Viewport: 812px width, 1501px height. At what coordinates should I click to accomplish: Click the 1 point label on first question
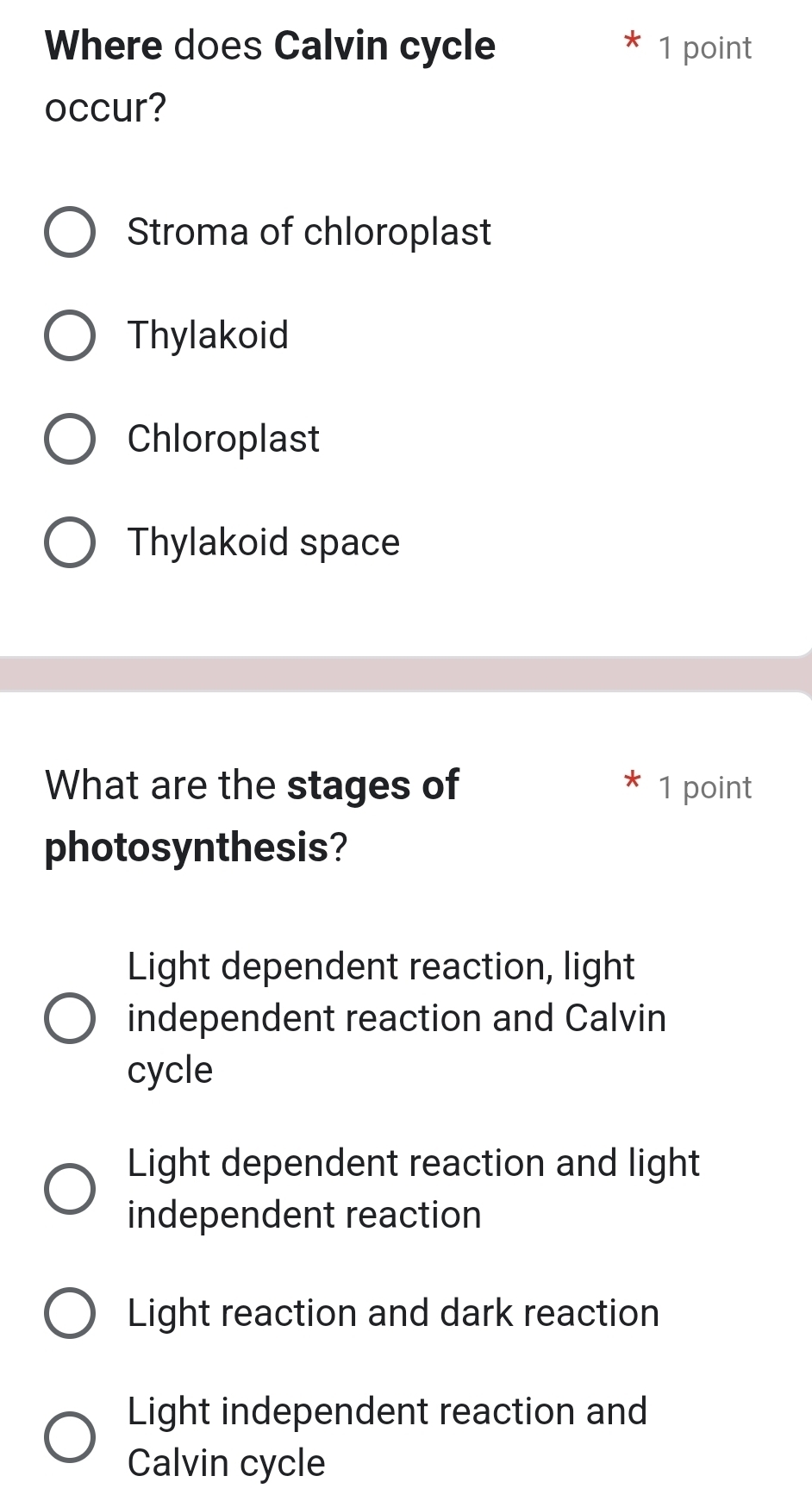pyautogui.click(x=705, y=48)
